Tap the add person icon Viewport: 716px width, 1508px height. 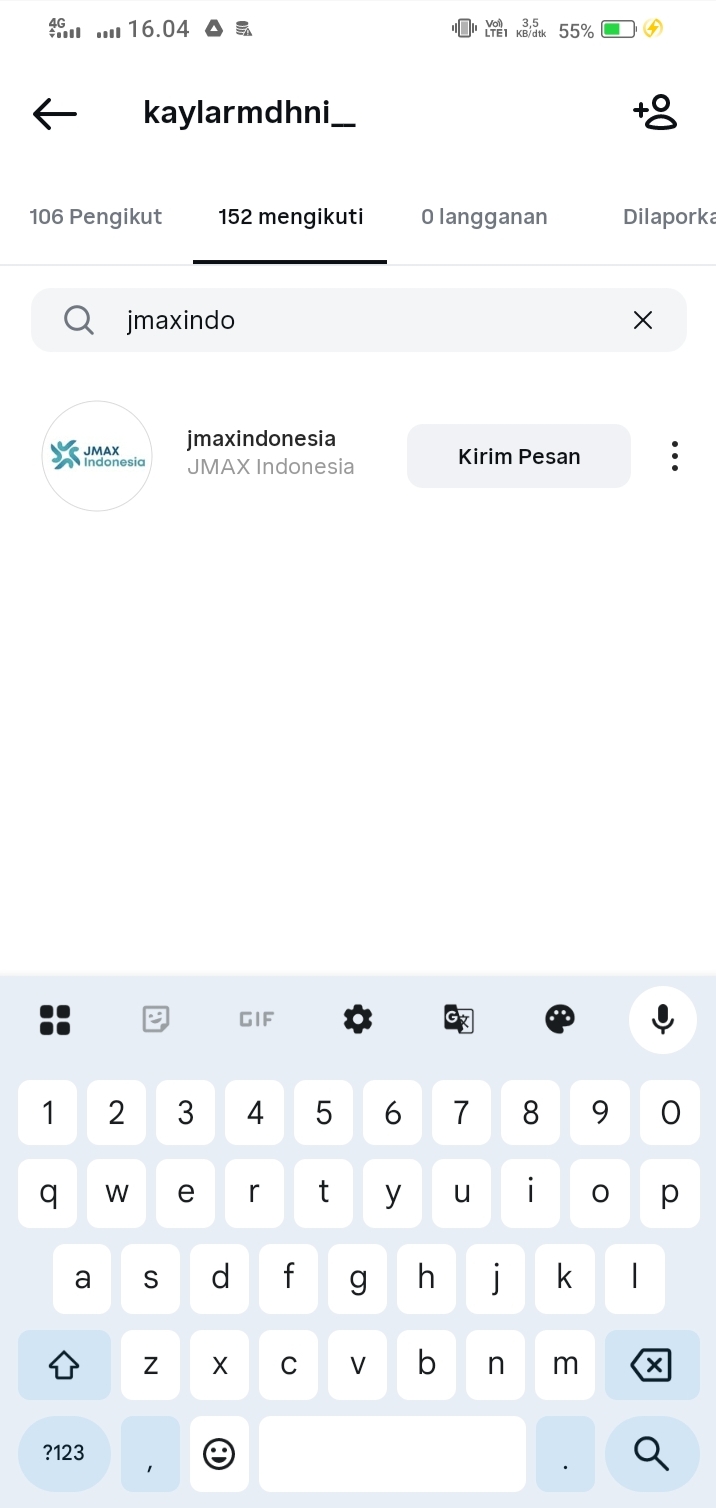point(656,113)
